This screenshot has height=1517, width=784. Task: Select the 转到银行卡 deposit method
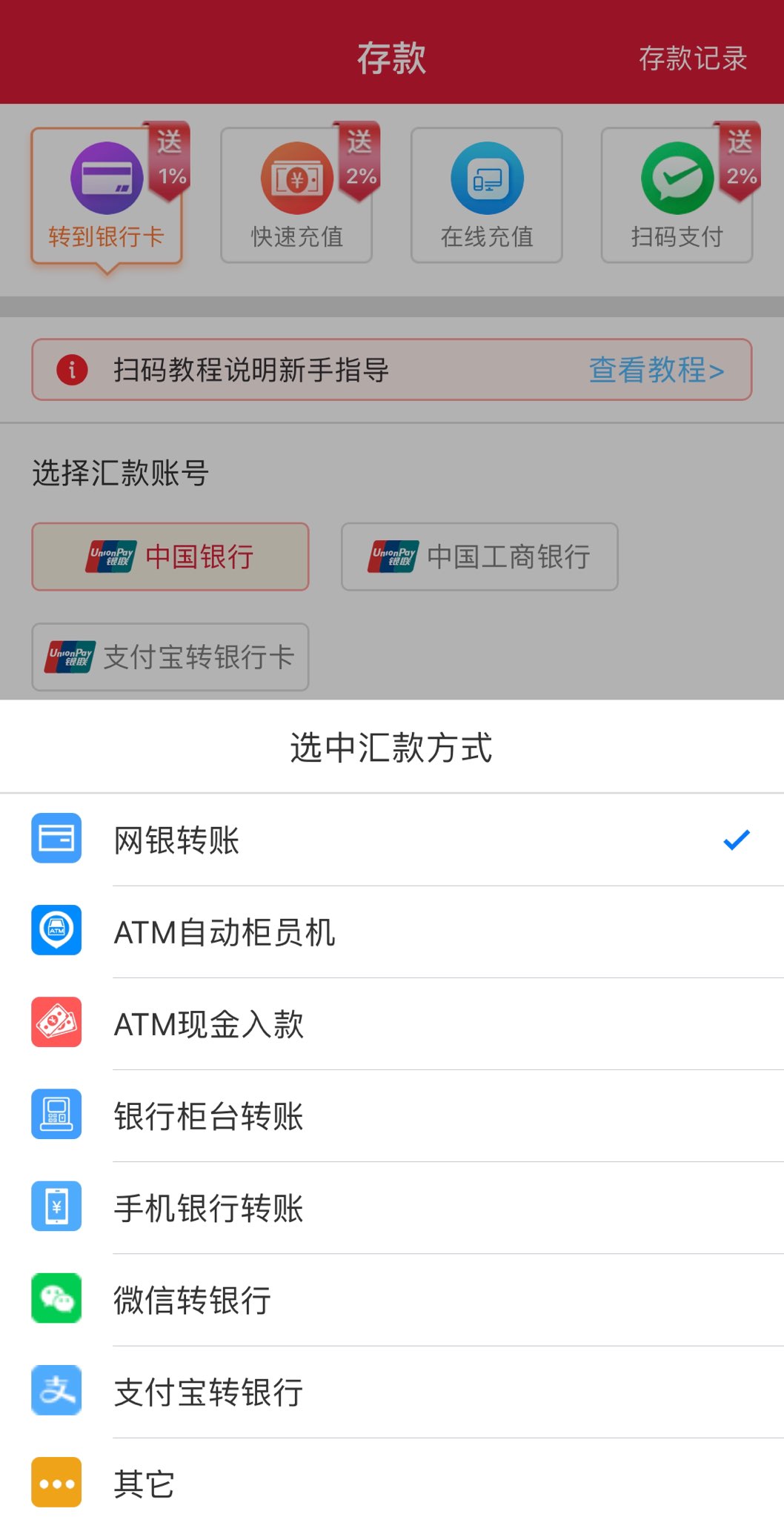pos(107,196)
